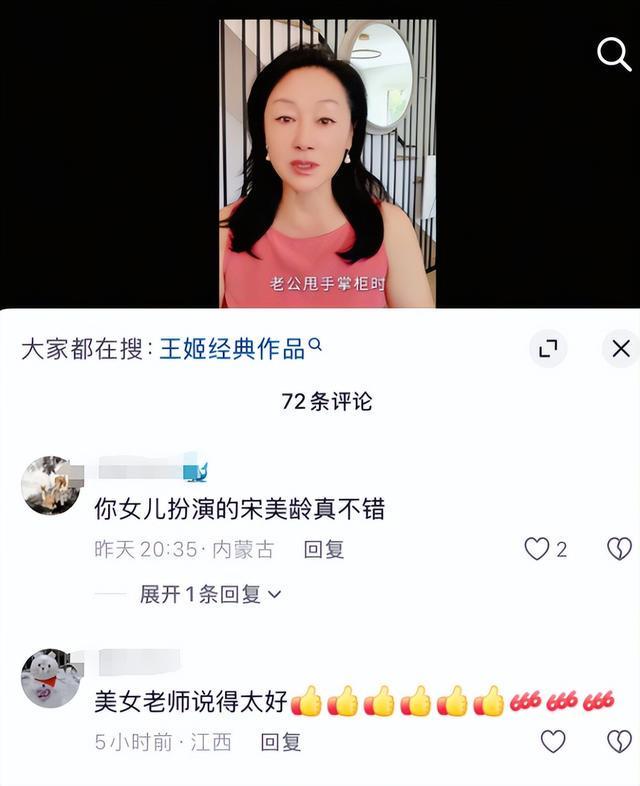Open the 内蒙古 commenter's avatar
640x786 pixels.
pos(50,485)
